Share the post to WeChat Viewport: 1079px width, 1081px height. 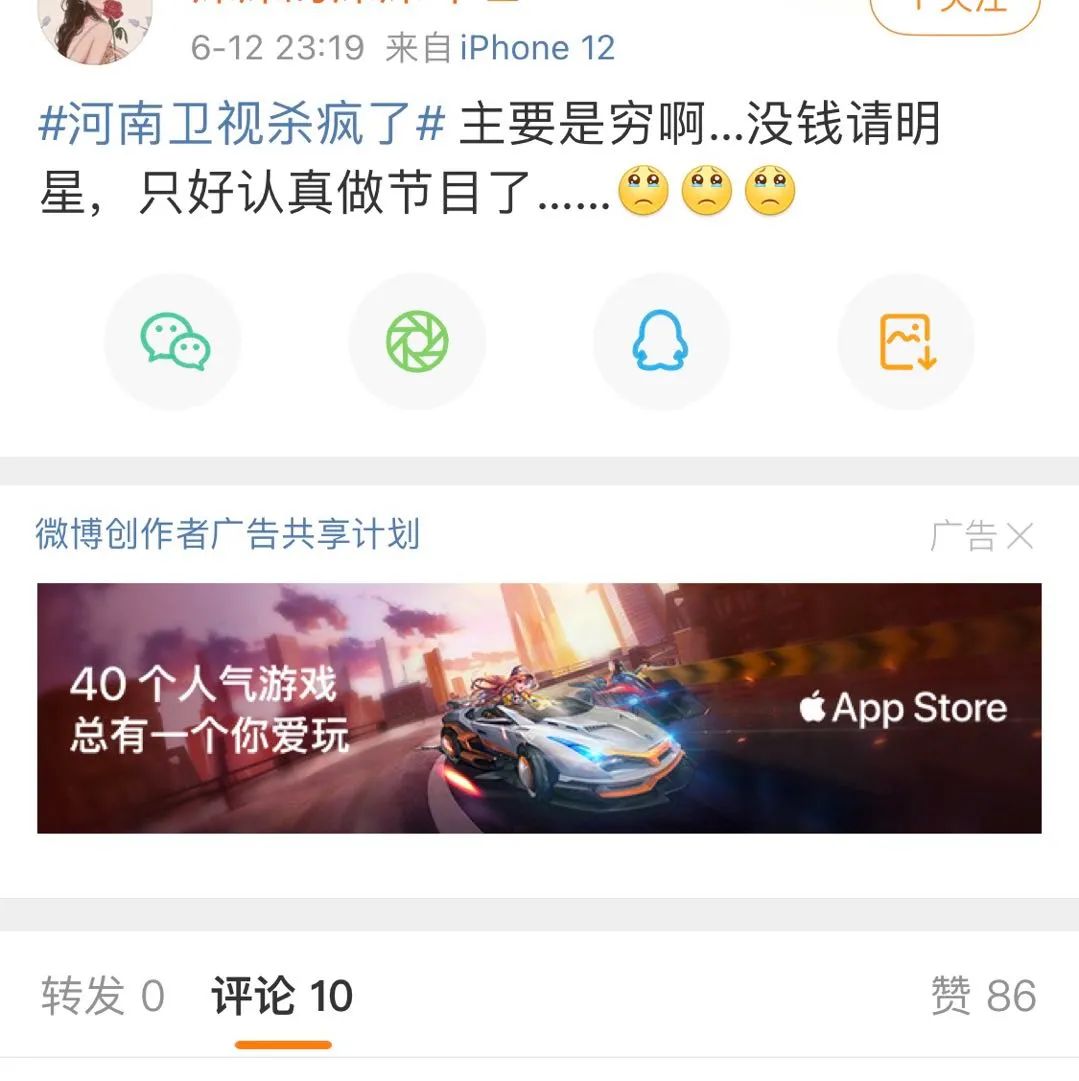174,341
